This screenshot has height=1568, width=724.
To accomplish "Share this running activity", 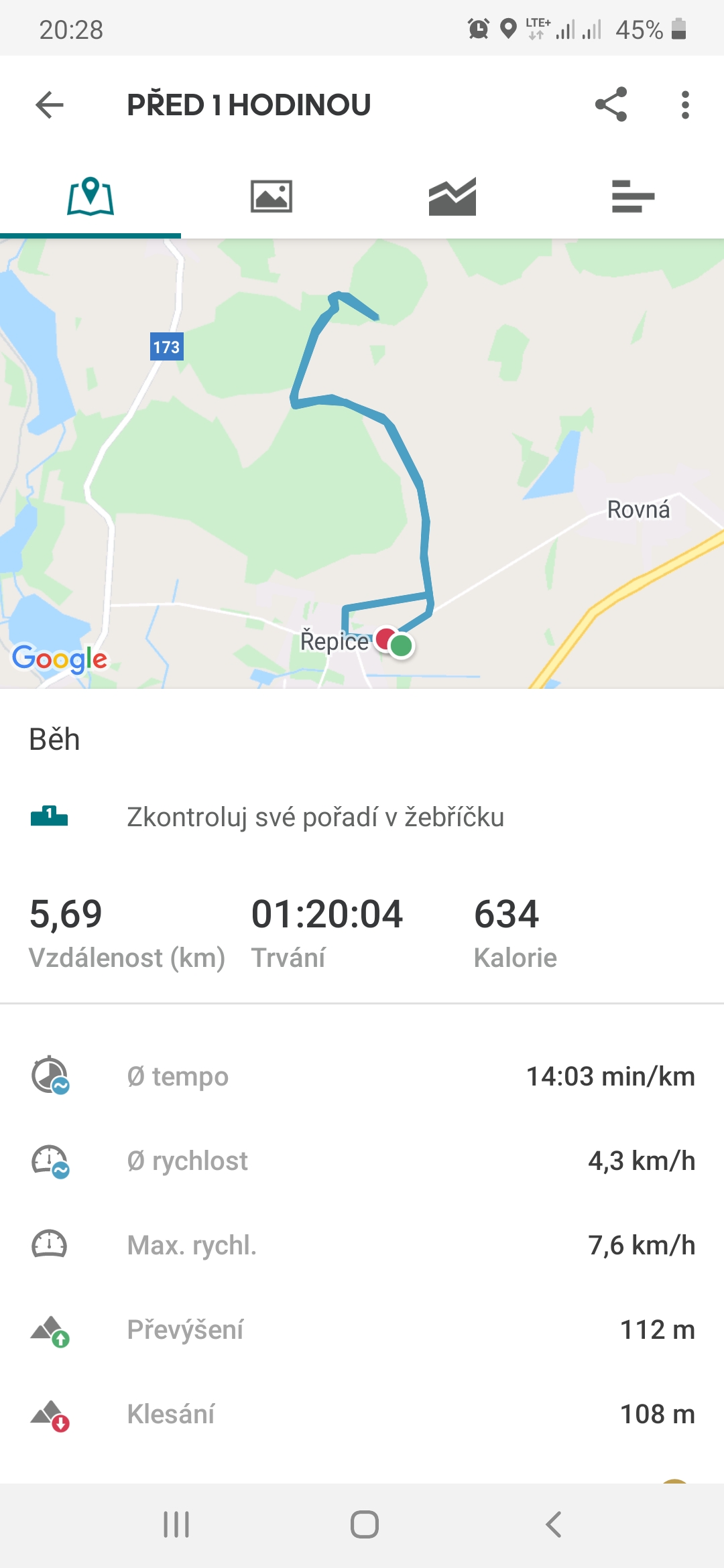I will pos(611,105).
